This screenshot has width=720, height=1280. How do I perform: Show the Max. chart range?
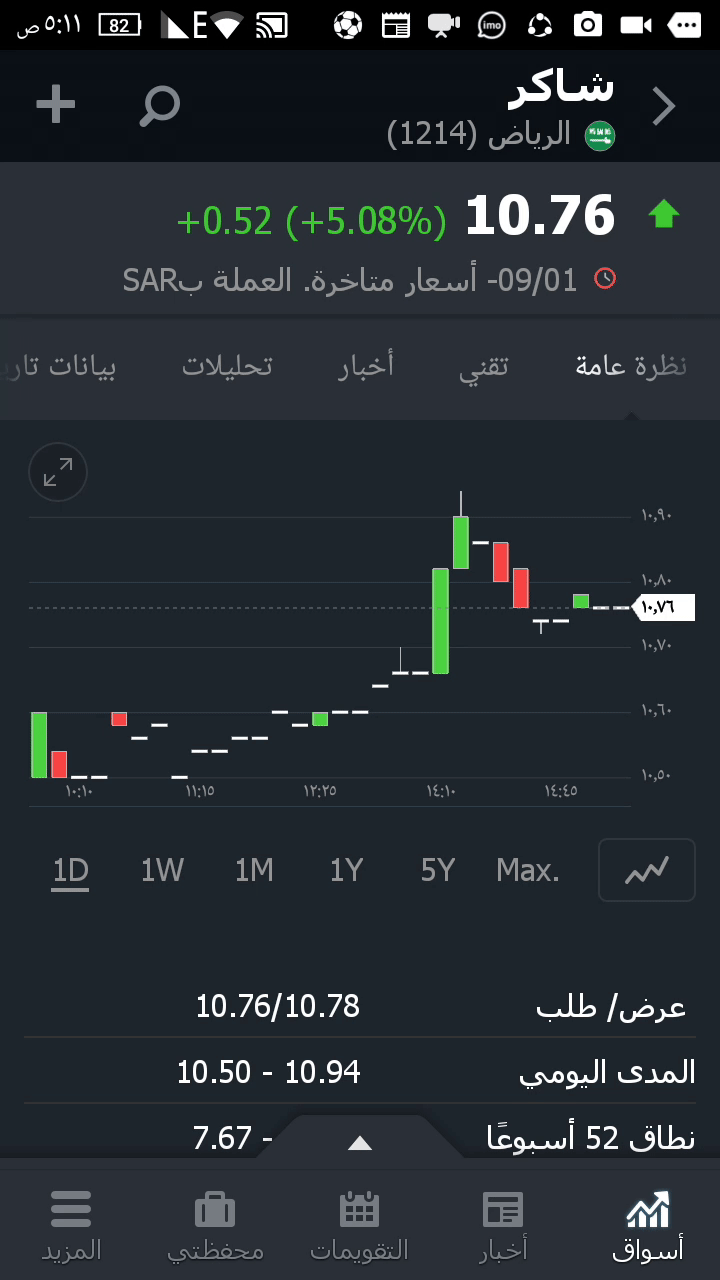[x=528, y=871]
